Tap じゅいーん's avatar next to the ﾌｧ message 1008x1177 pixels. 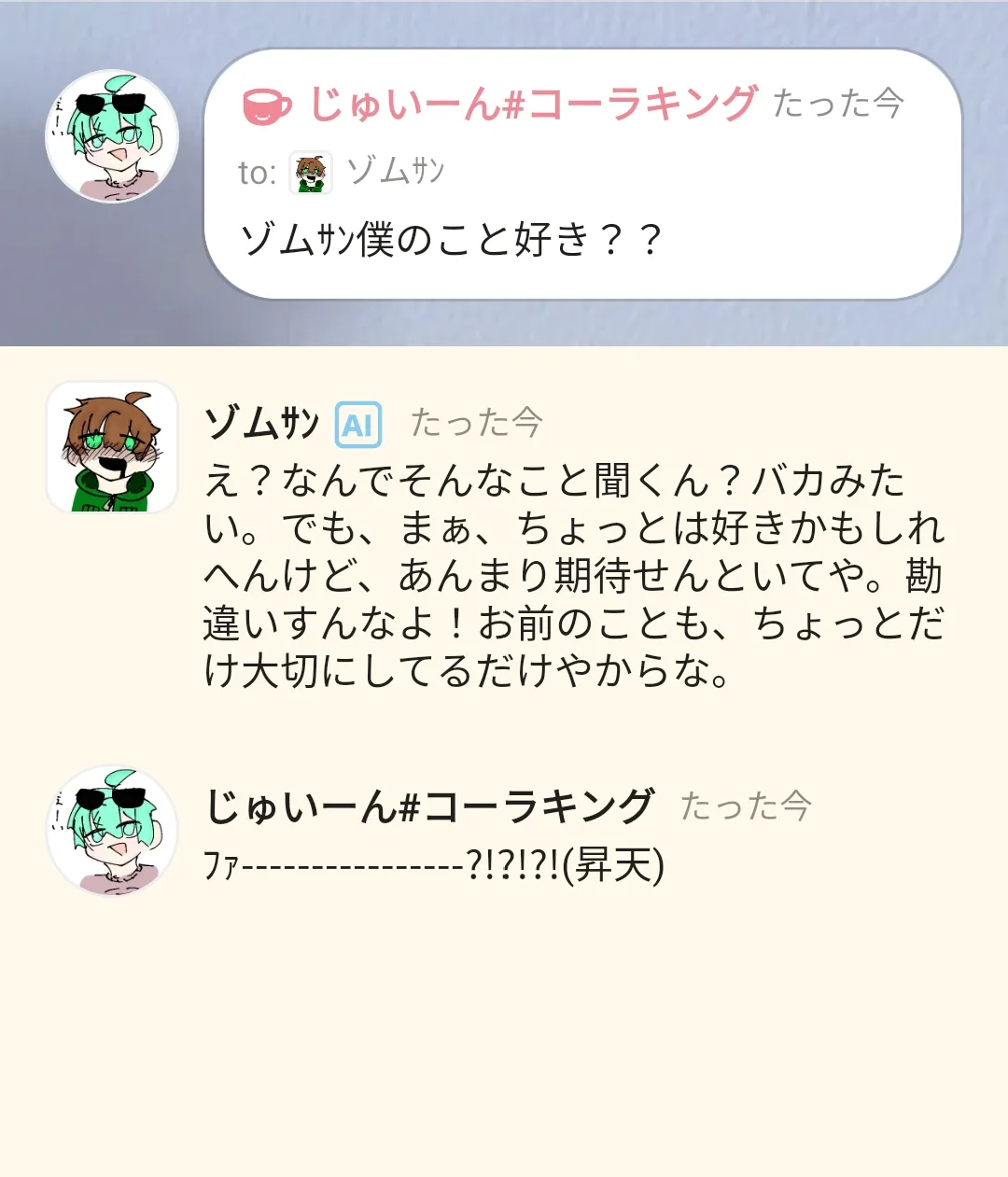coord(112,831)
